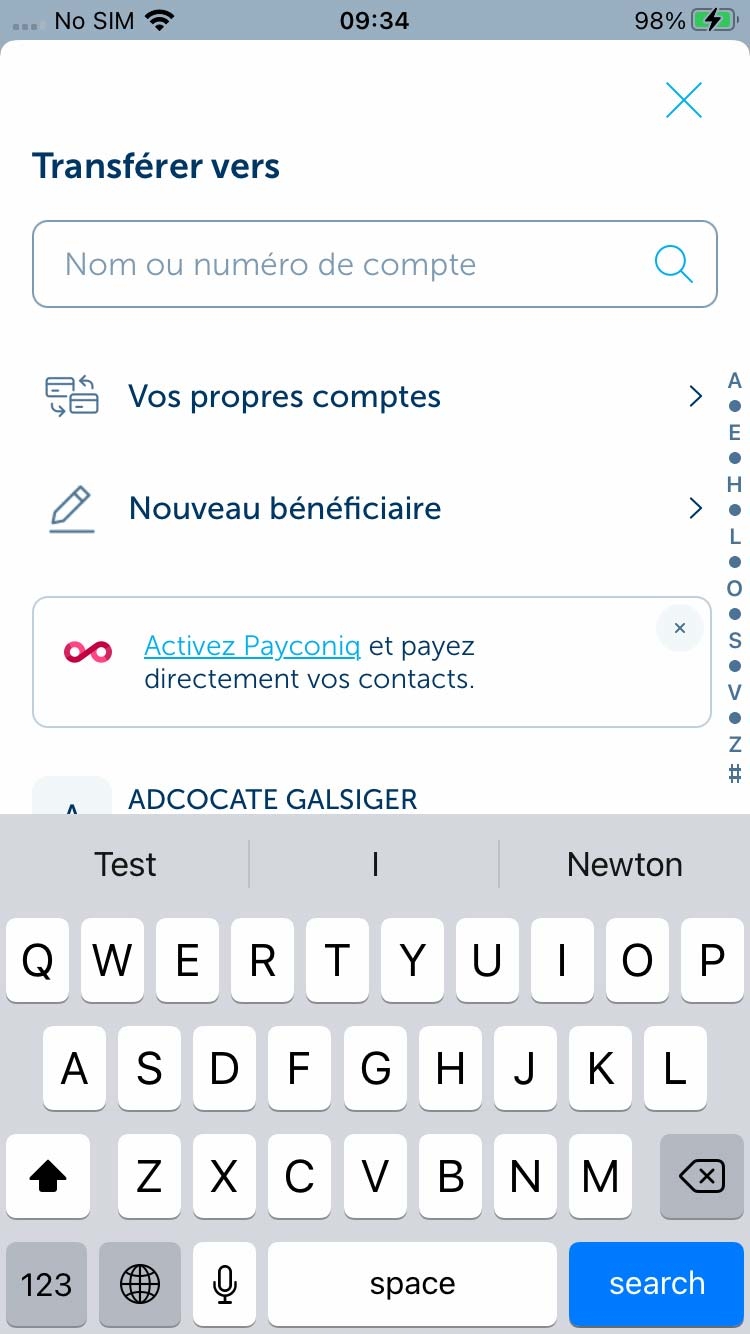
Task: Tap the blue search key
Action: 657,1284
